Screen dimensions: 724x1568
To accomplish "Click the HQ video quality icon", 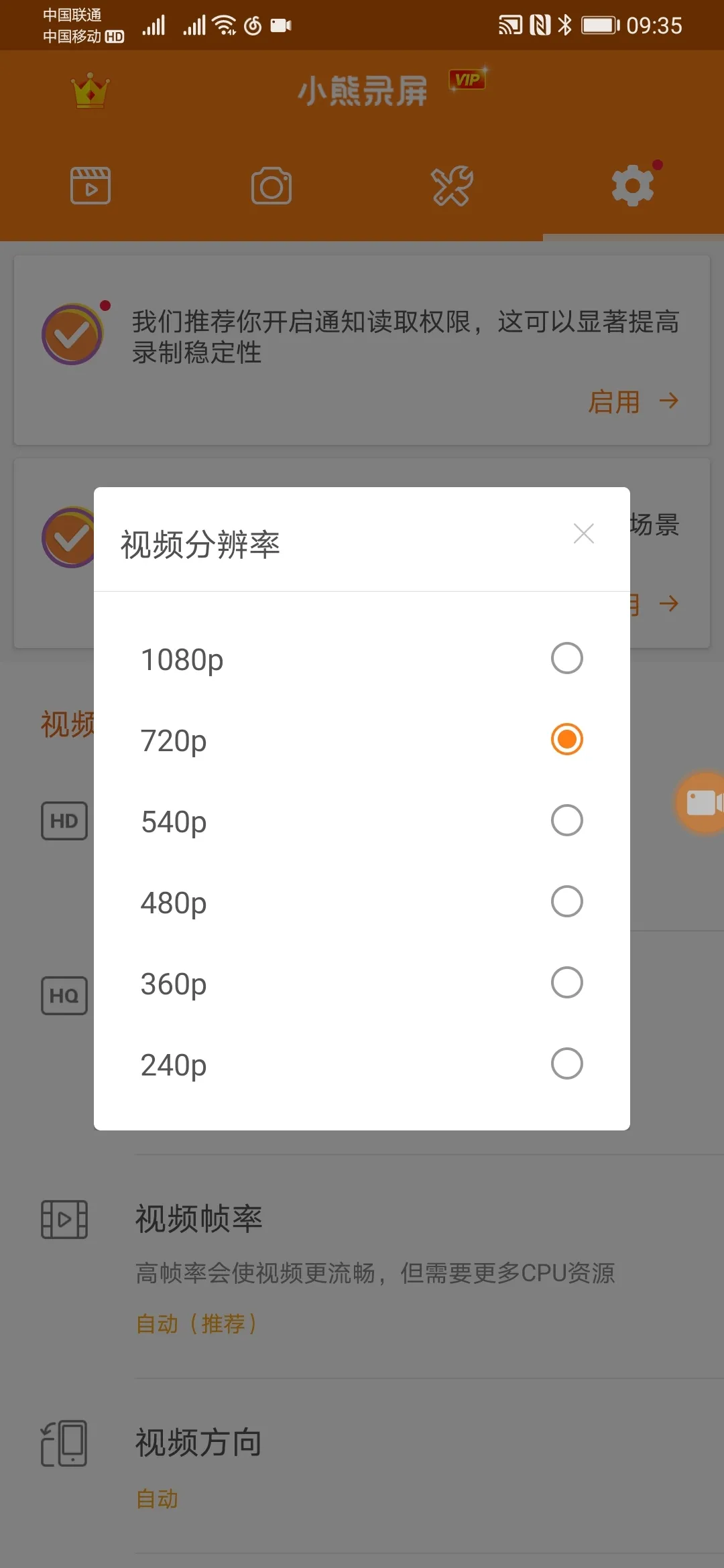I will (x=64, y=995).
